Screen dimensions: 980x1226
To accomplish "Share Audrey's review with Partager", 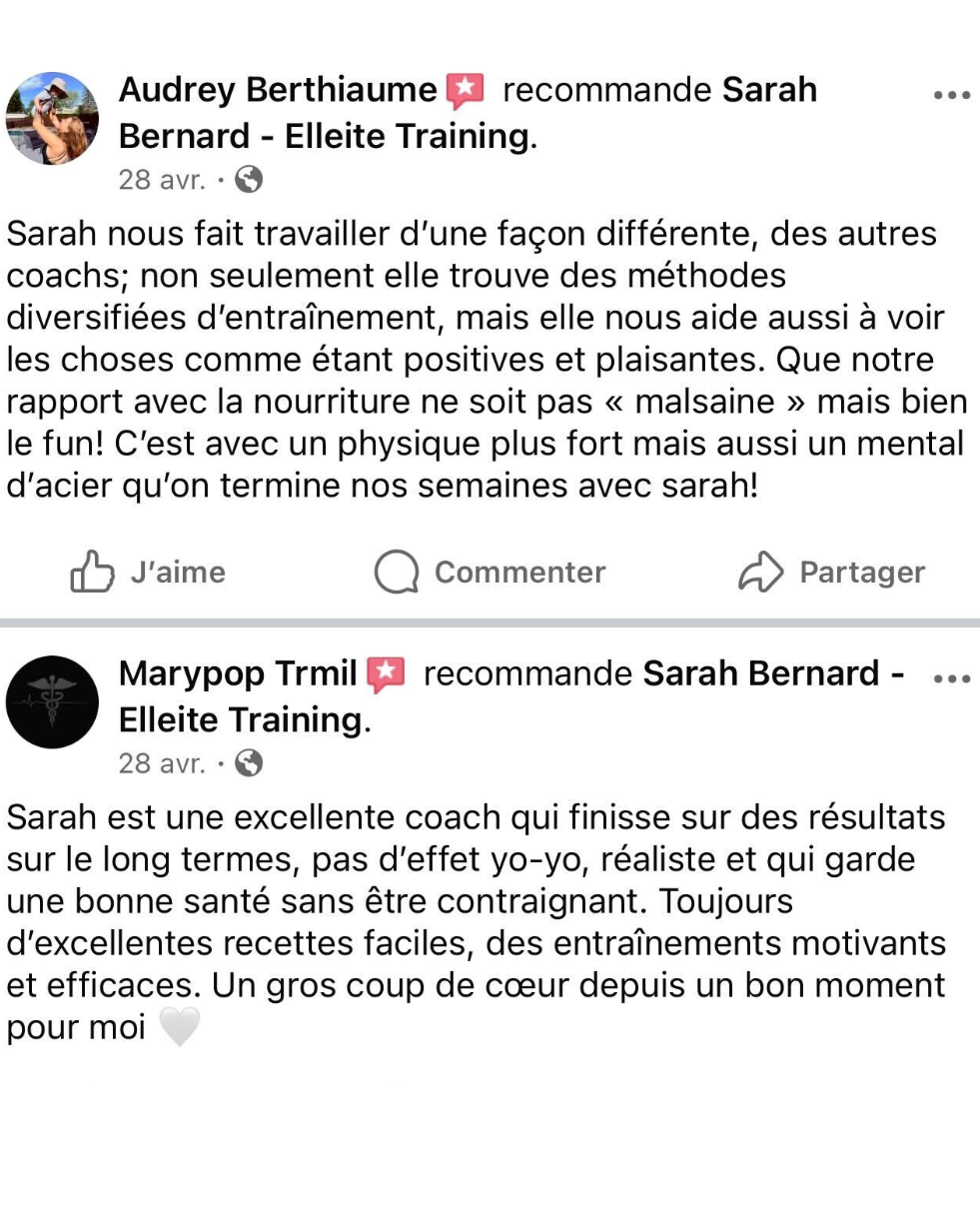I will tap(831, 572).
